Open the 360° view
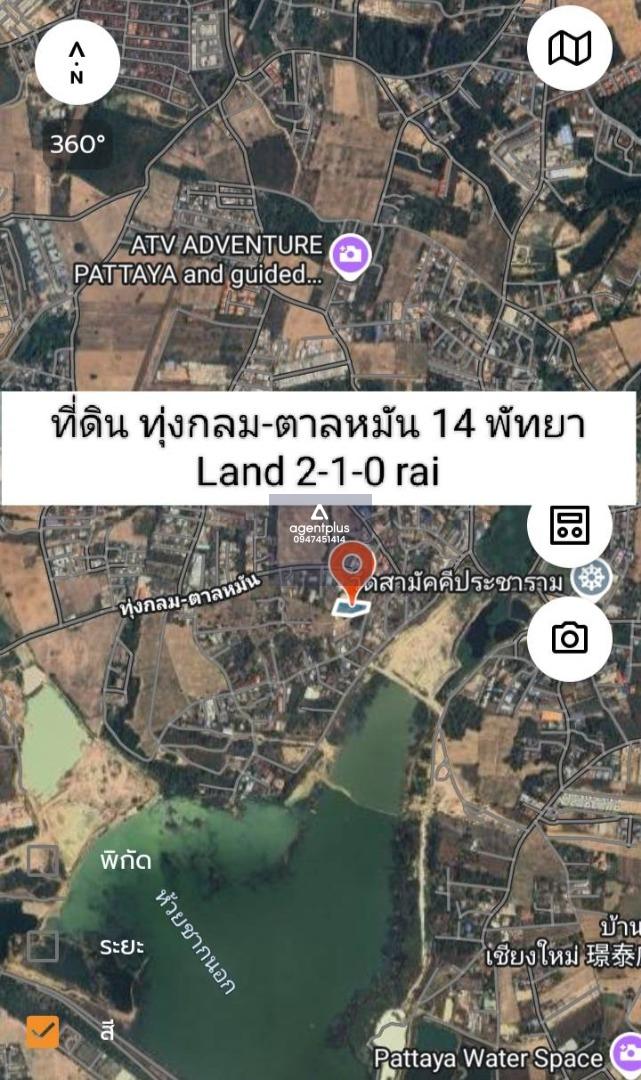Image resolution: width=641 pixels, height=1080 pixels. [78, 144]
